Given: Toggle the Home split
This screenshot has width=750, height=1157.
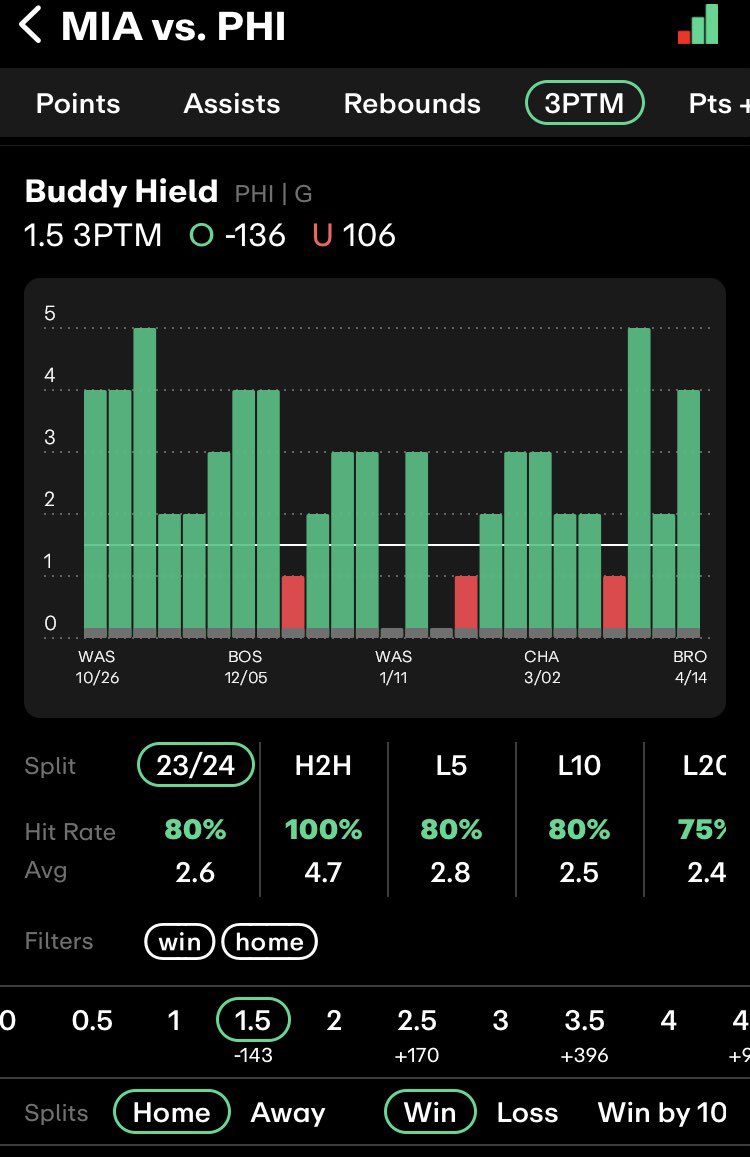Looking at the screenshot, I should [x=172, y=1113].
